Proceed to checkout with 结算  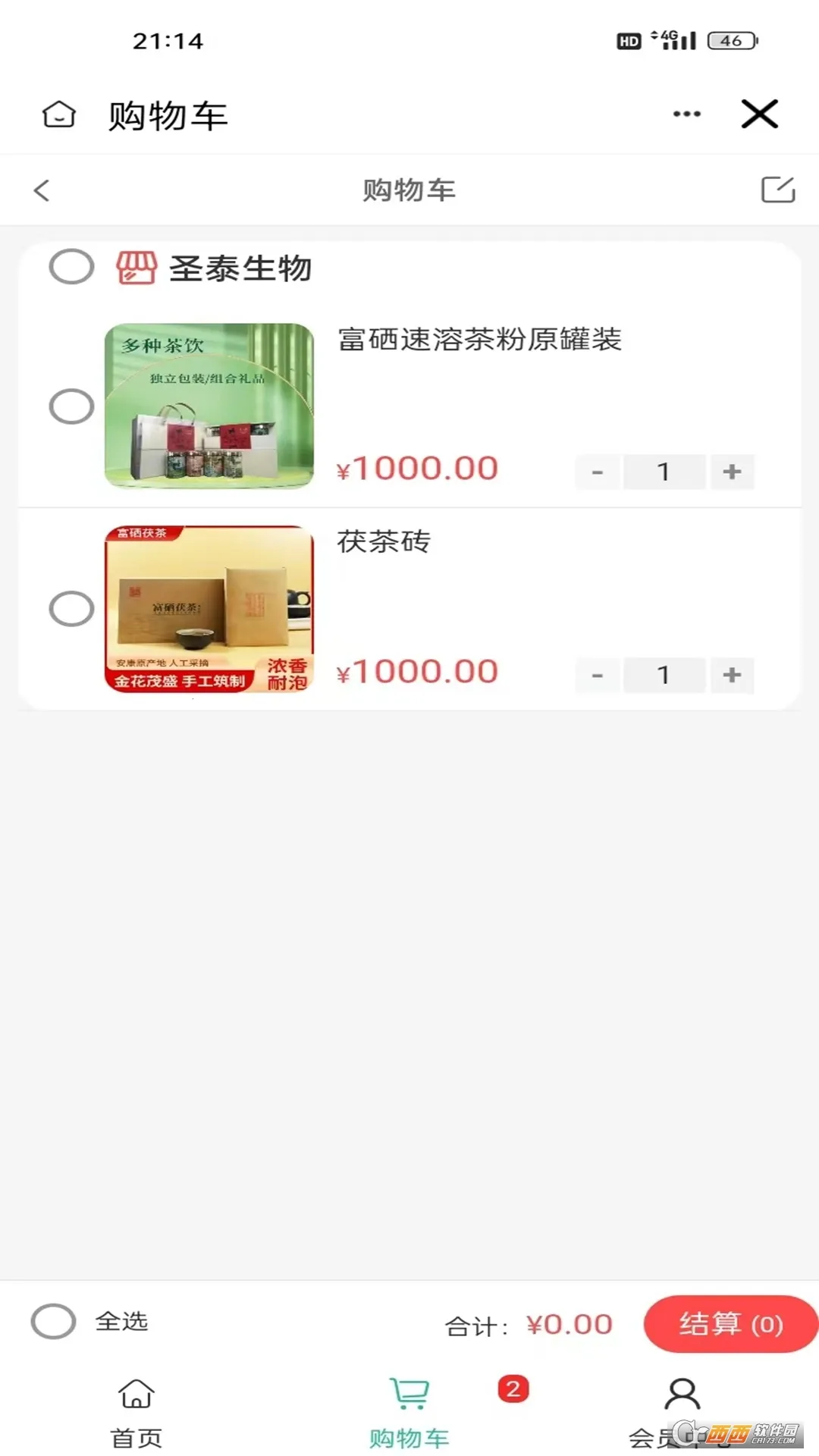pyautogui.click(x=730, y=1324)
